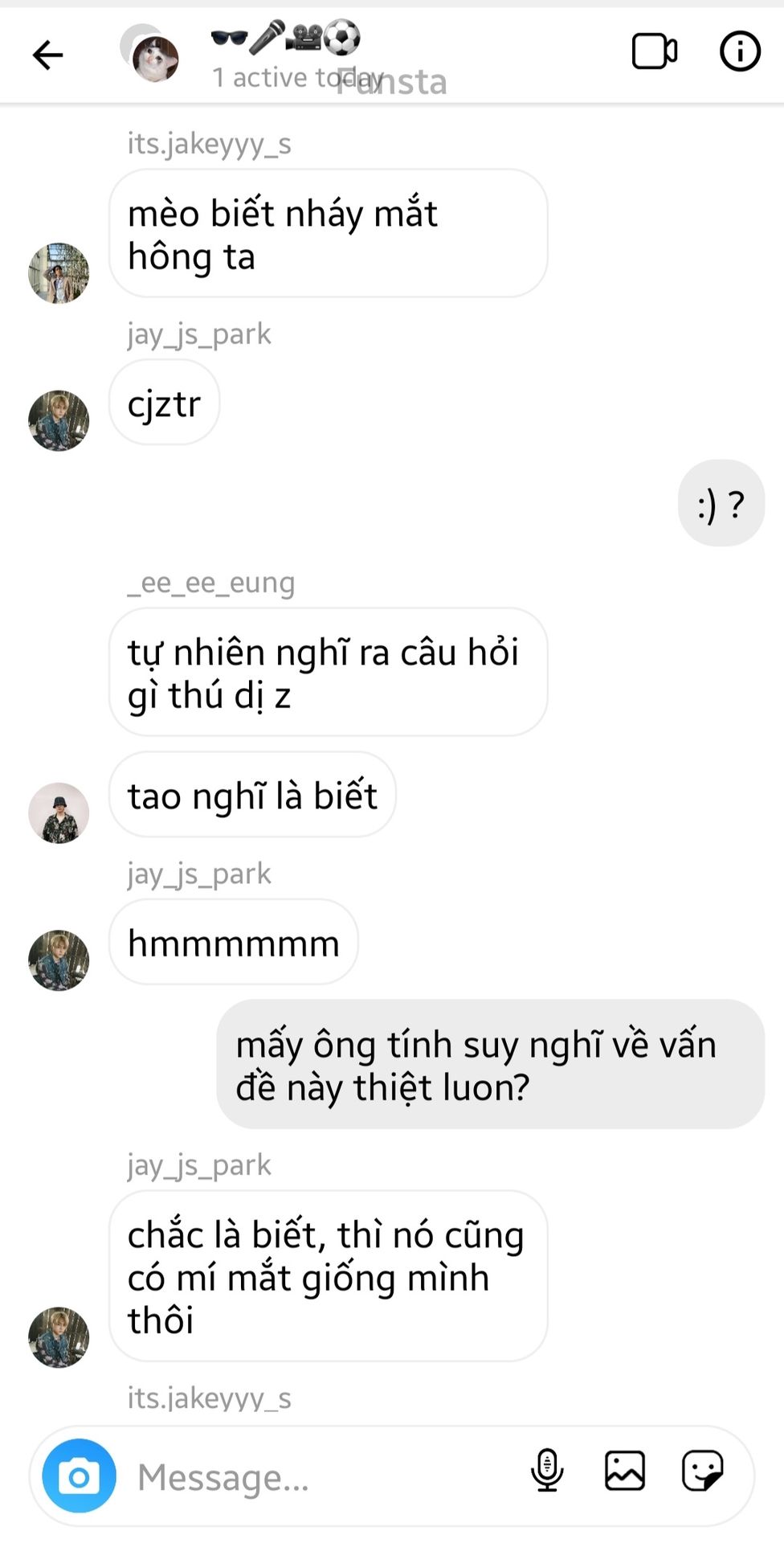Open the camera from the message bar
This screenshot has height=1543, width=784.
tap(79, 1475)
